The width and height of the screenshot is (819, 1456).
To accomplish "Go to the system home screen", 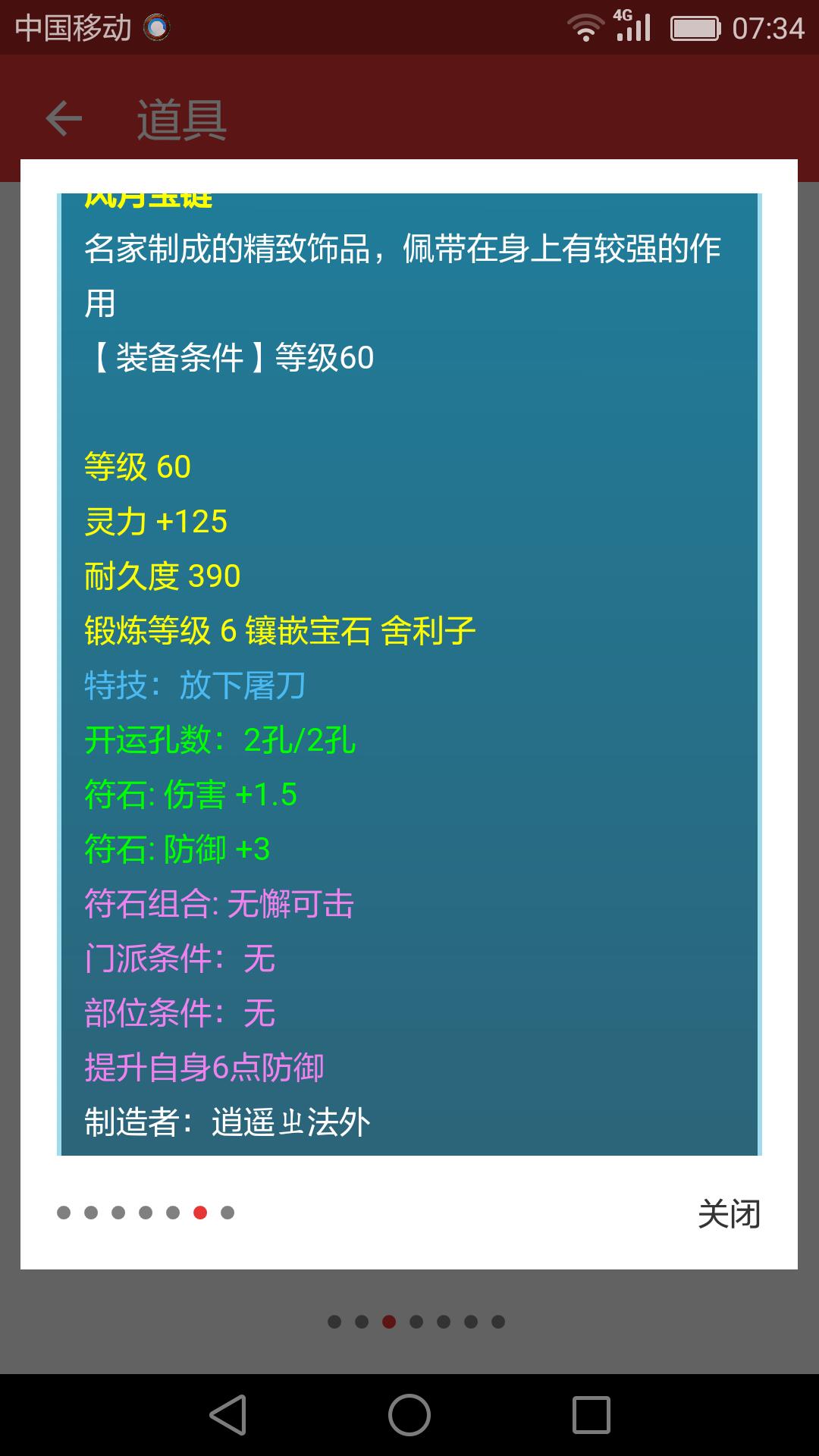I will pos(409,1415).
